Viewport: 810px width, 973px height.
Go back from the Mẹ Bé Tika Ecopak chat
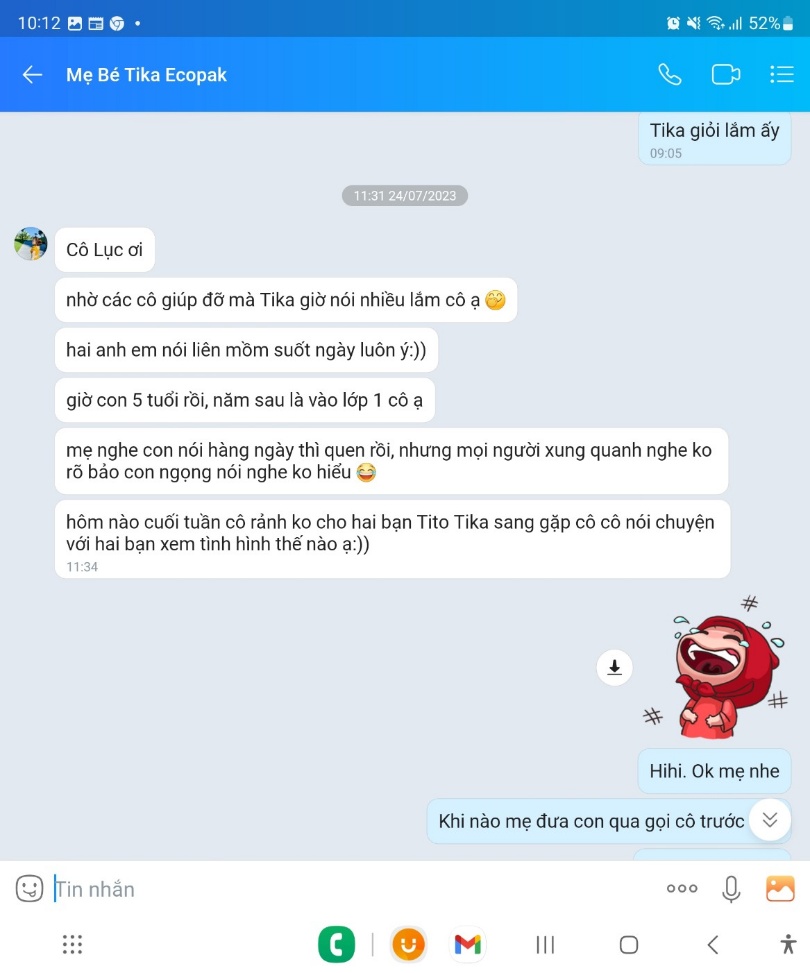[32, 75]
